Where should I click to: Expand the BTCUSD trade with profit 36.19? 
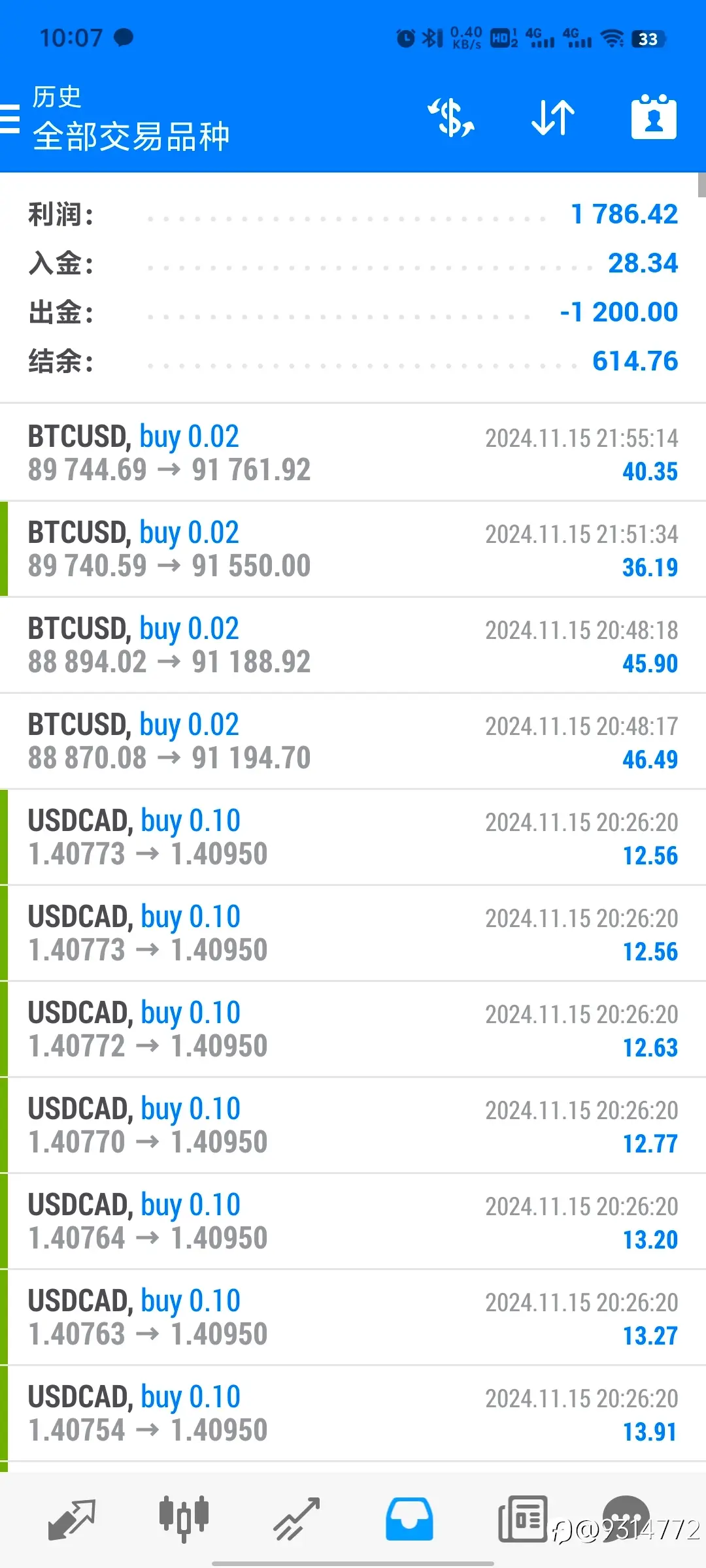click(353, 549)
